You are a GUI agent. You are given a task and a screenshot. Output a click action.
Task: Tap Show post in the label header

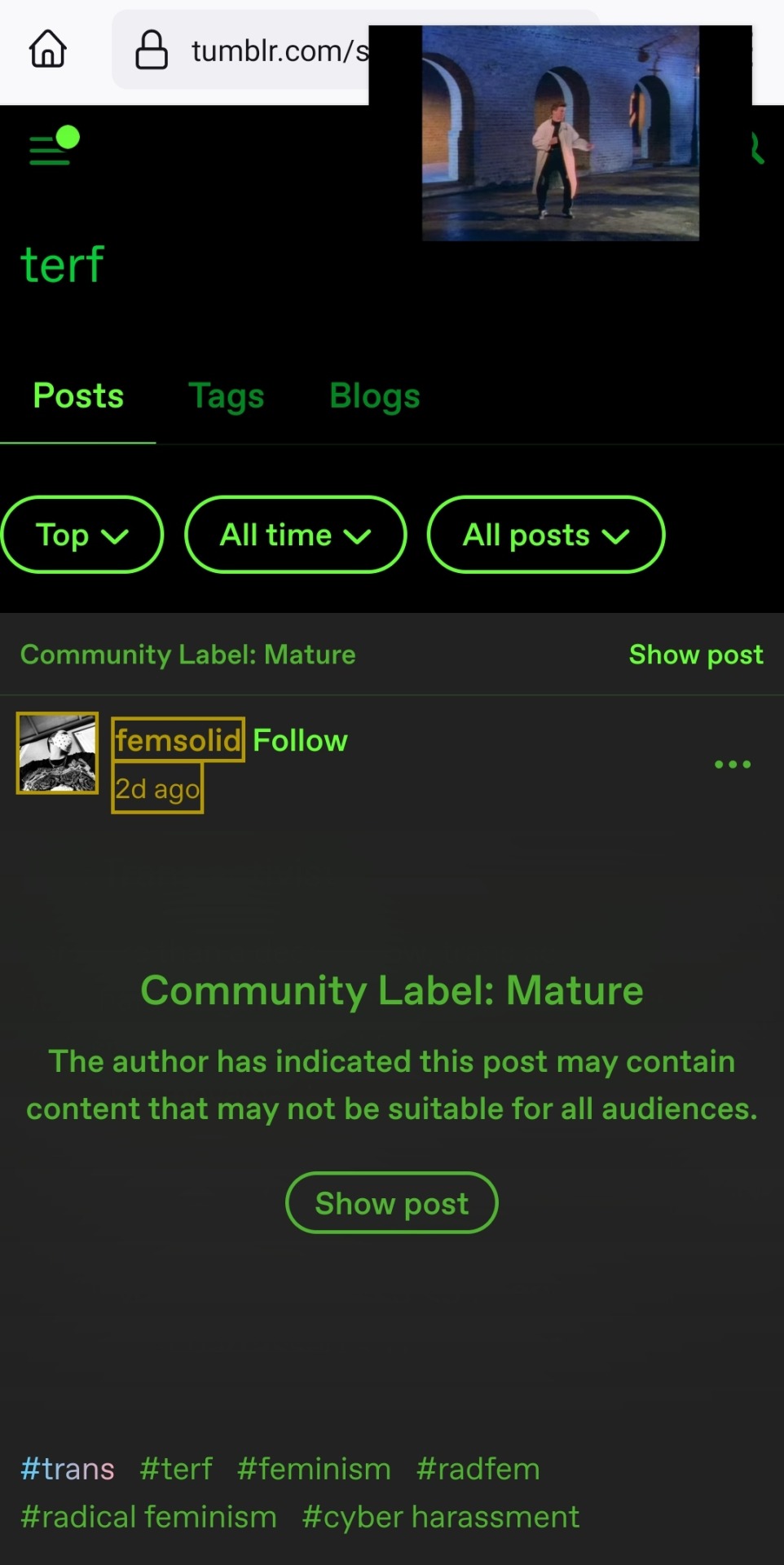click(696, 655)
